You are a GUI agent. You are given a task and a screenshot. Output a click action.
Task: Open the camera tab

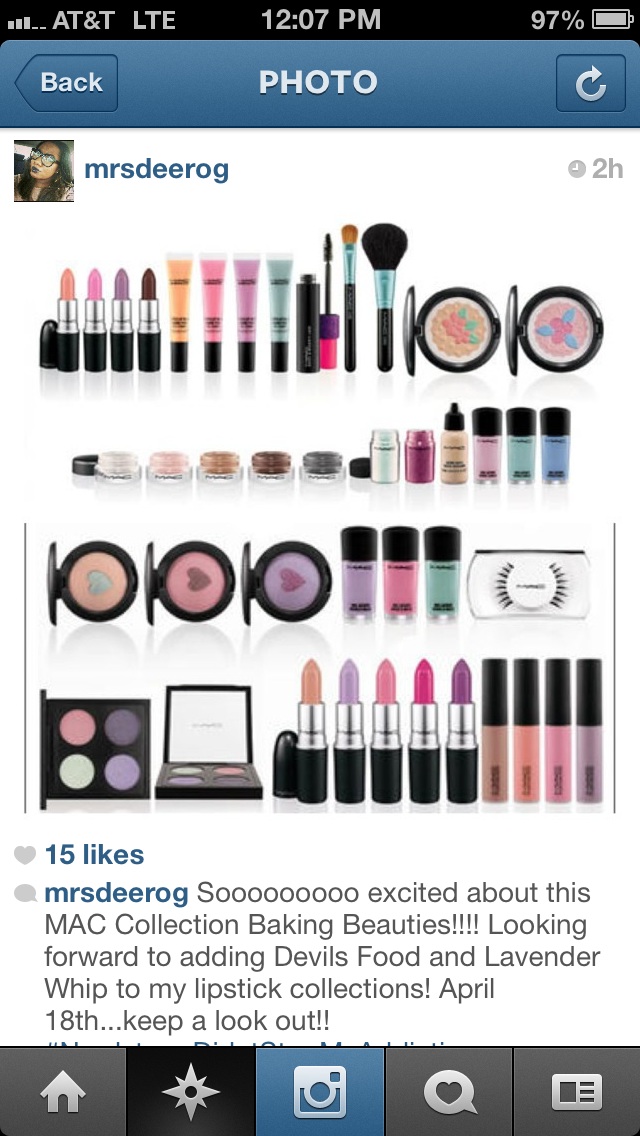click(x=320, y=1092)
